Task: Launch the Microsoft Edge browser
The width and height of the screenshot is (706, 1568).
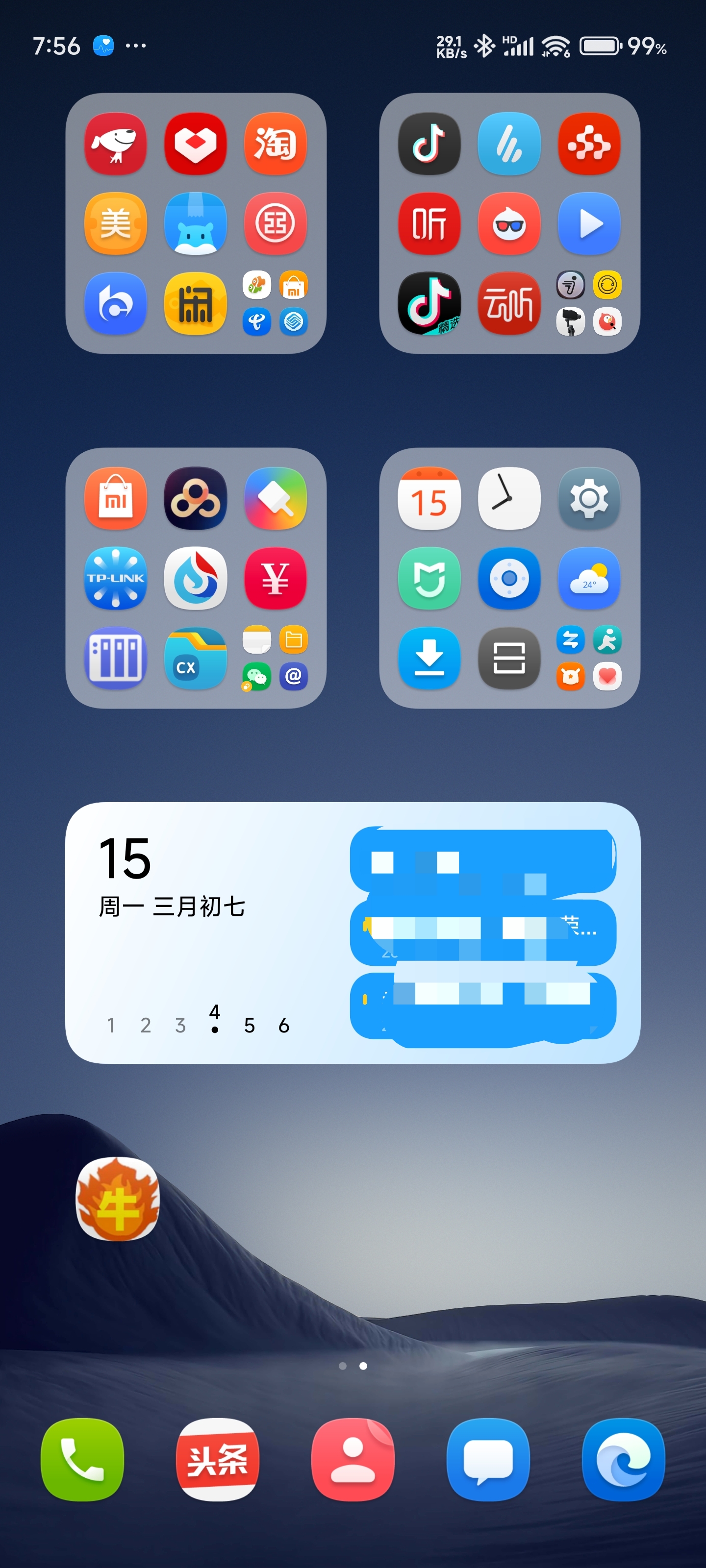Action: point(623,1459)
